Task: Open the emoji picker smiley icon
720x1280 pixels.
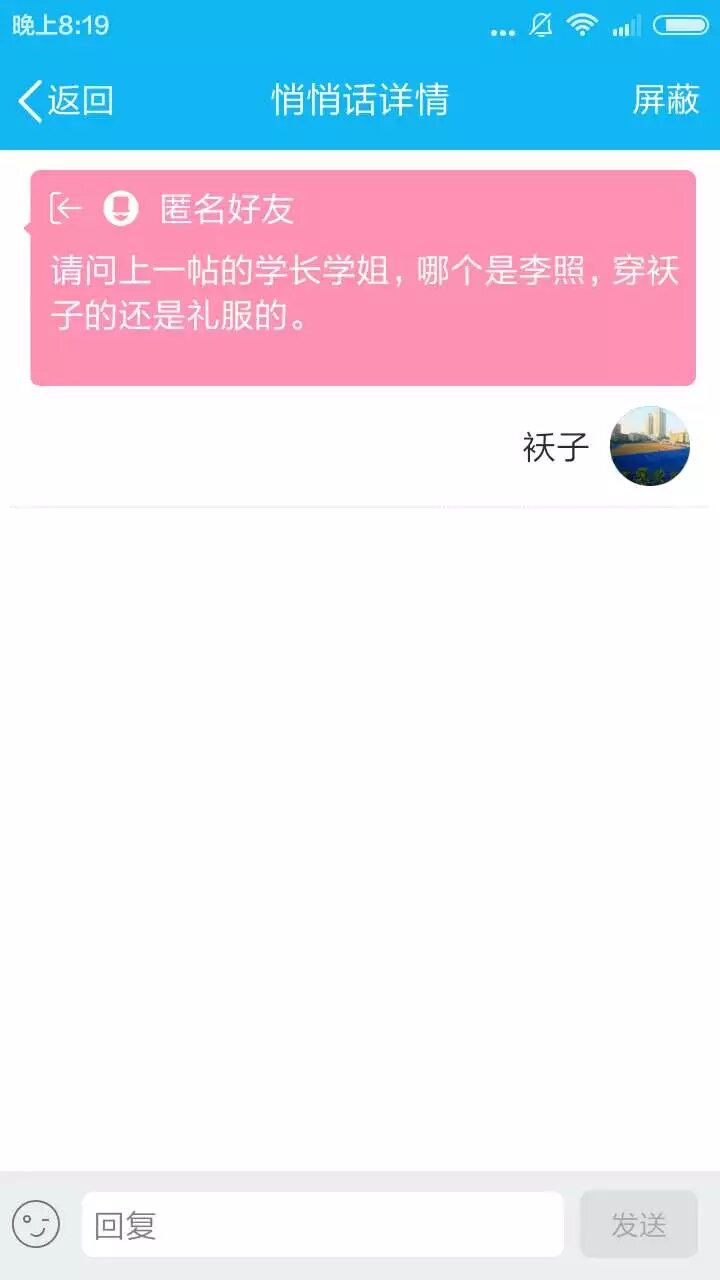Action: click(36, 1224)
